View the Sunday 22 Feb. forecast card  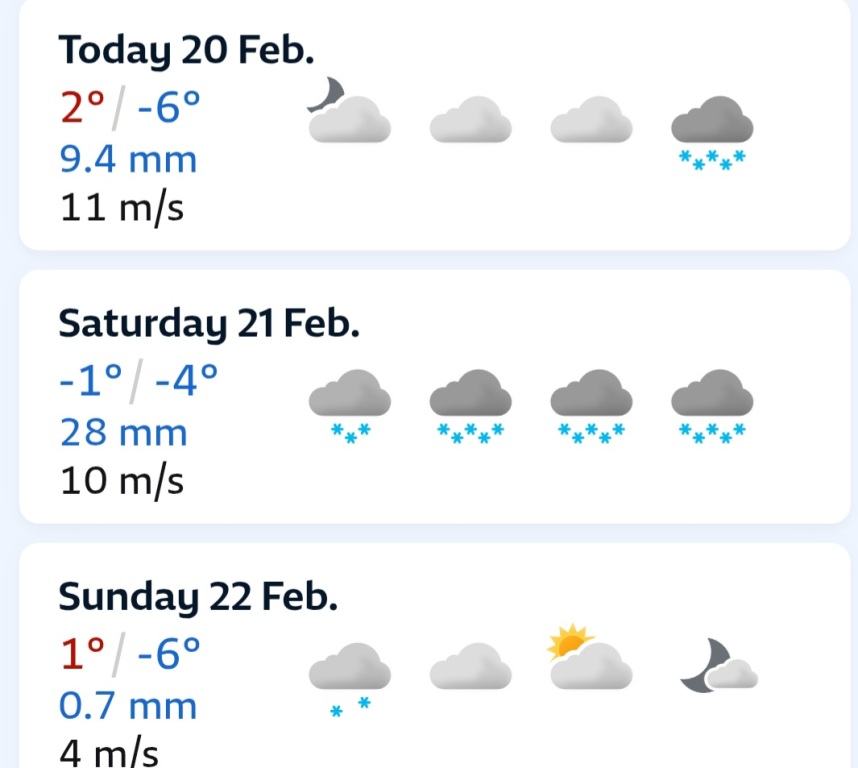(x=433, y=660)
